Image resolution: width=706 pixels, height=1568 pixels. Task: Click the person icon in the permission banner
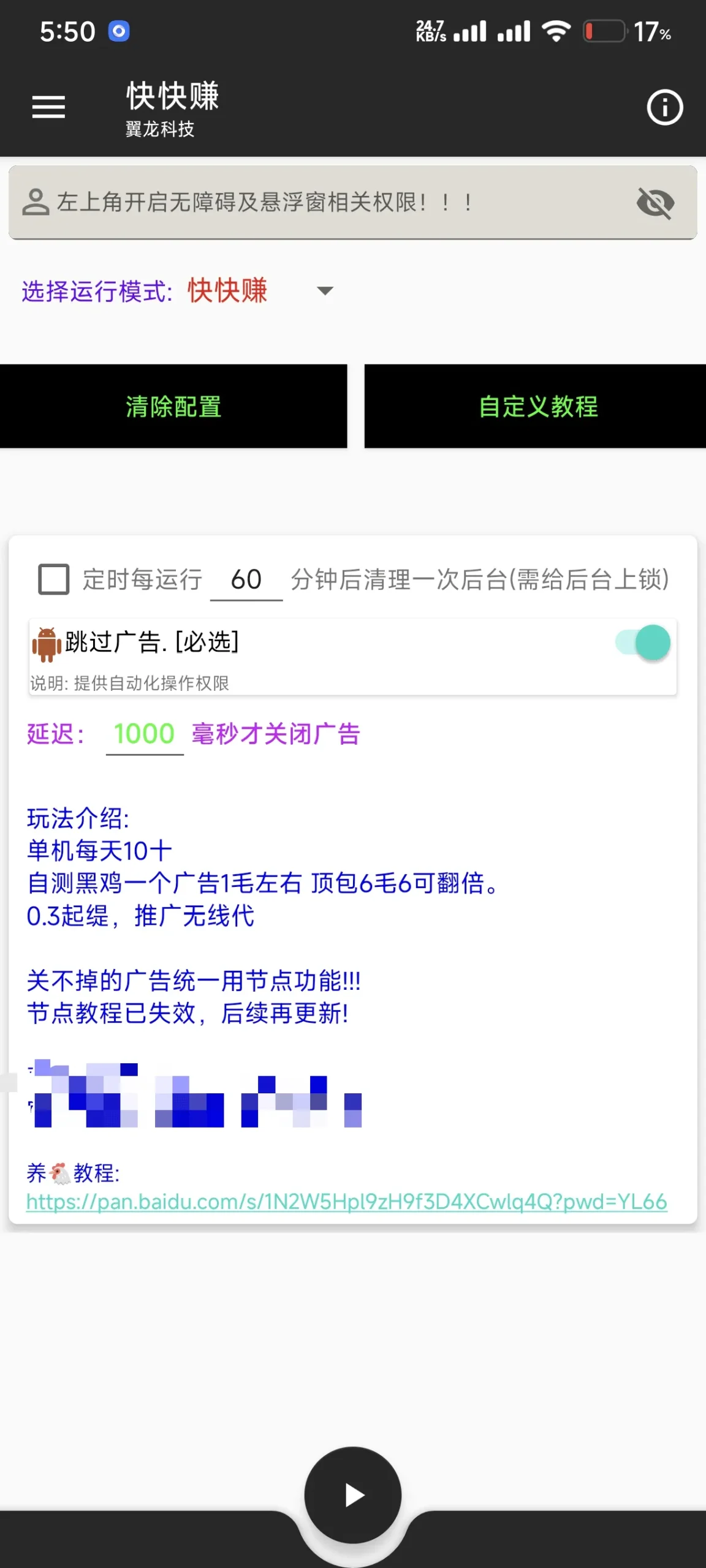[x=36, y=202]
